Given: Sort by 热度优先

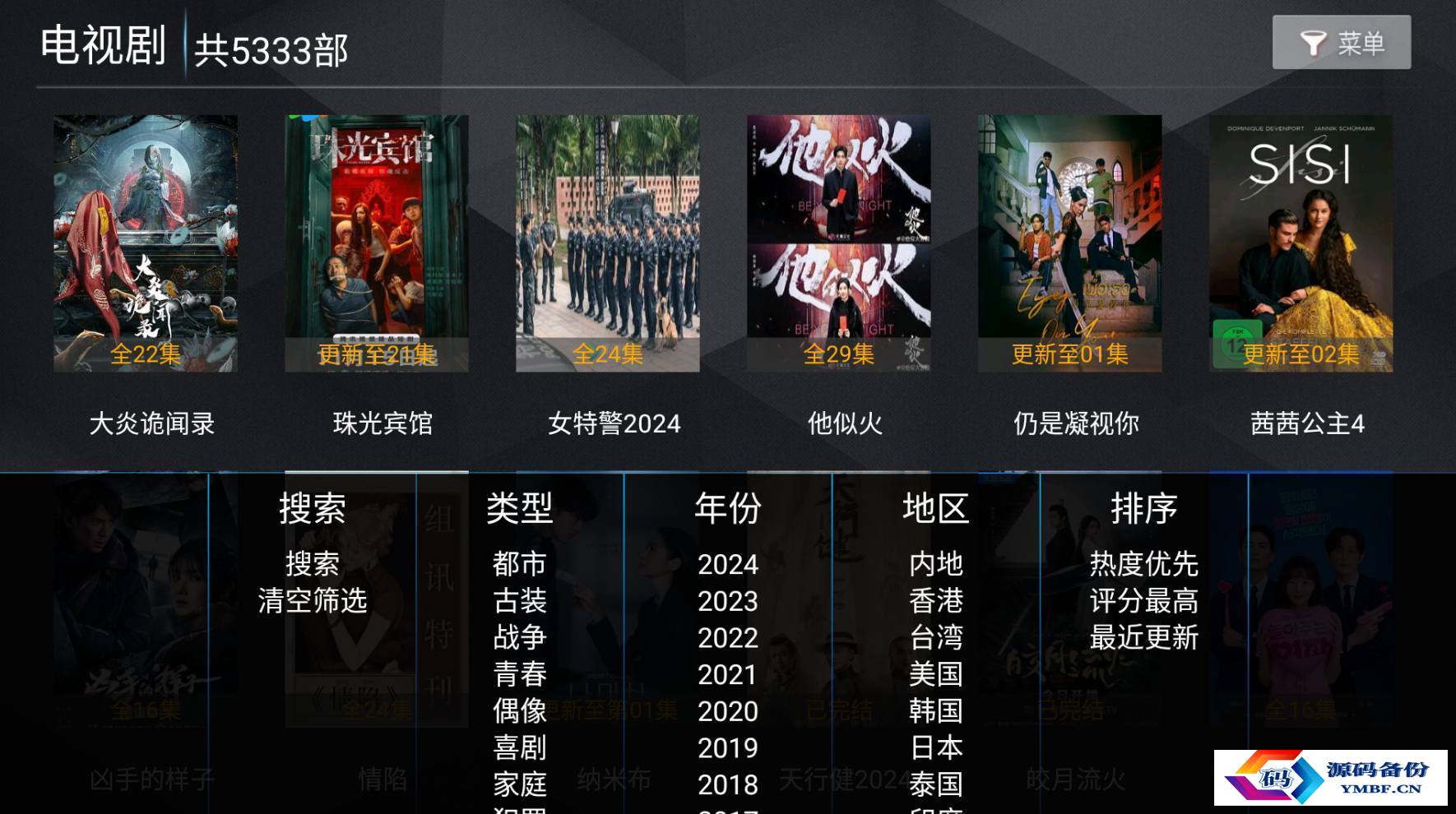Looking at the screenshot, I should 1143,565.
